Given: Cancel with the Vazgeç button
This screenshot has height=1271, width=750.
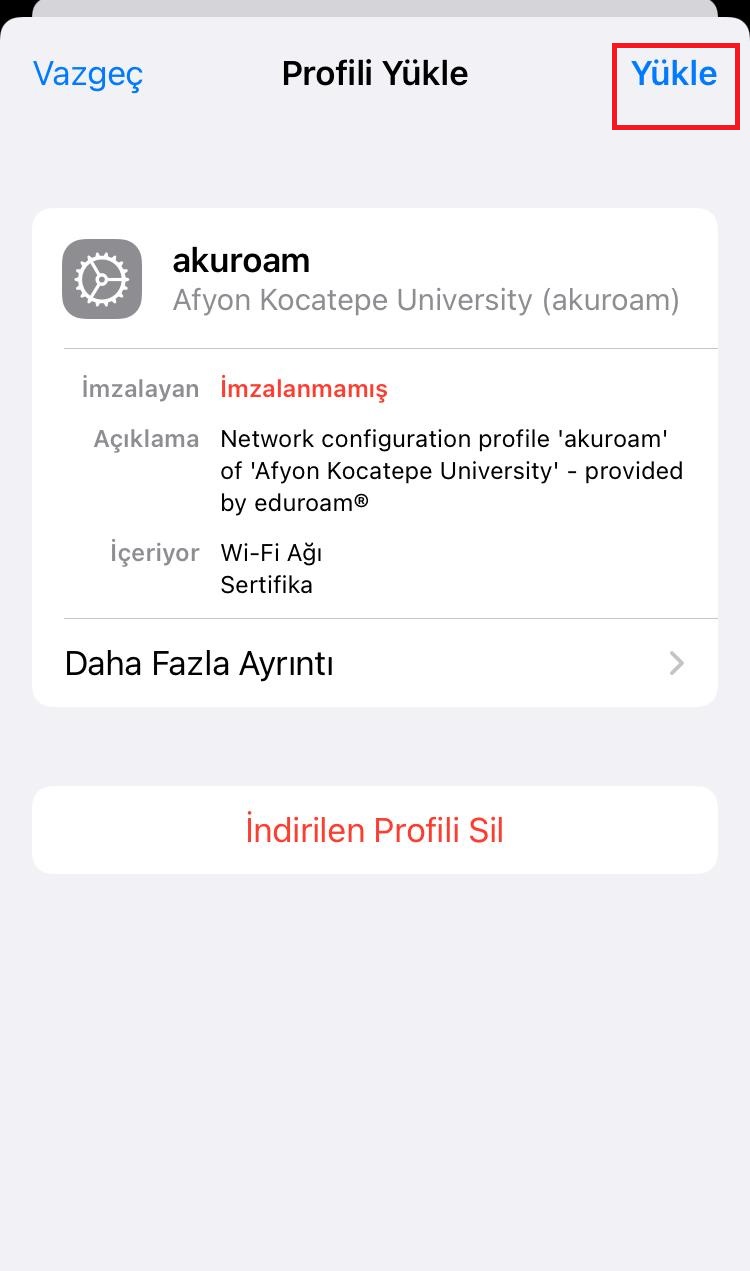Looking at the screenshot, I should coord(88,74).
